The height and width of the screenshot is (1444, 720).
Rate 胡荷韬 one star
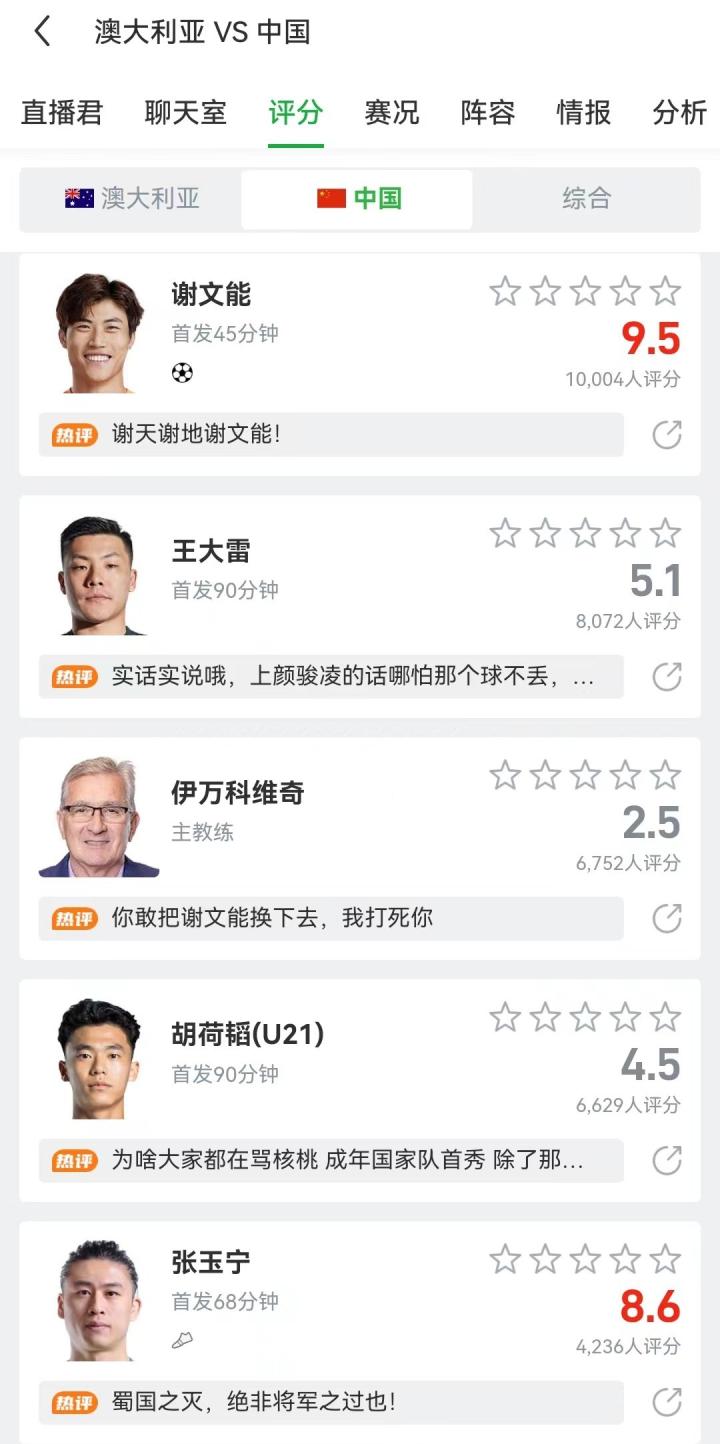tap(505, 1017)
